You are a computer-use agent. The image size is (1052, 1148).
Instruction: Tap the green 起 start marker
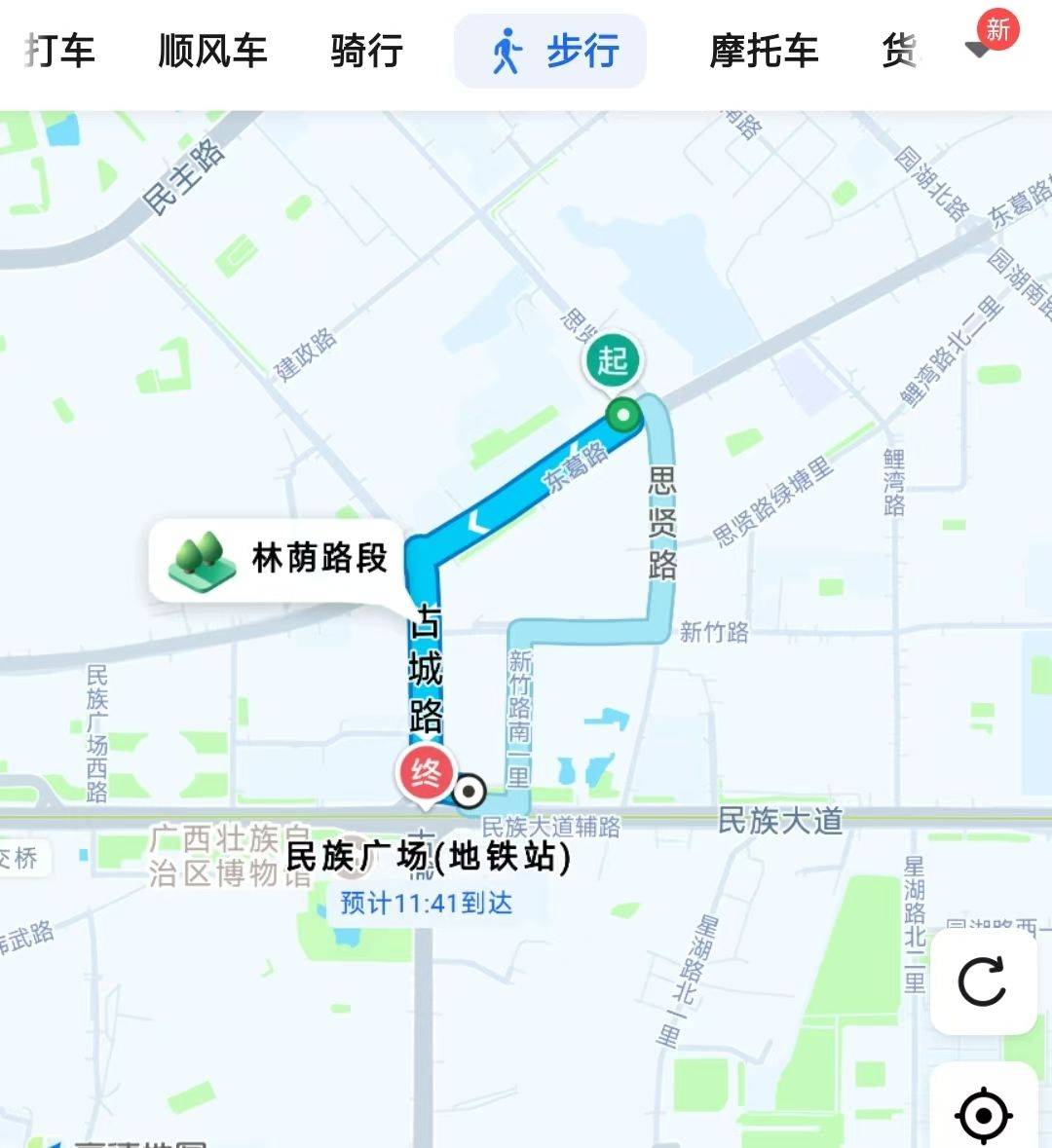coord(613,362)
